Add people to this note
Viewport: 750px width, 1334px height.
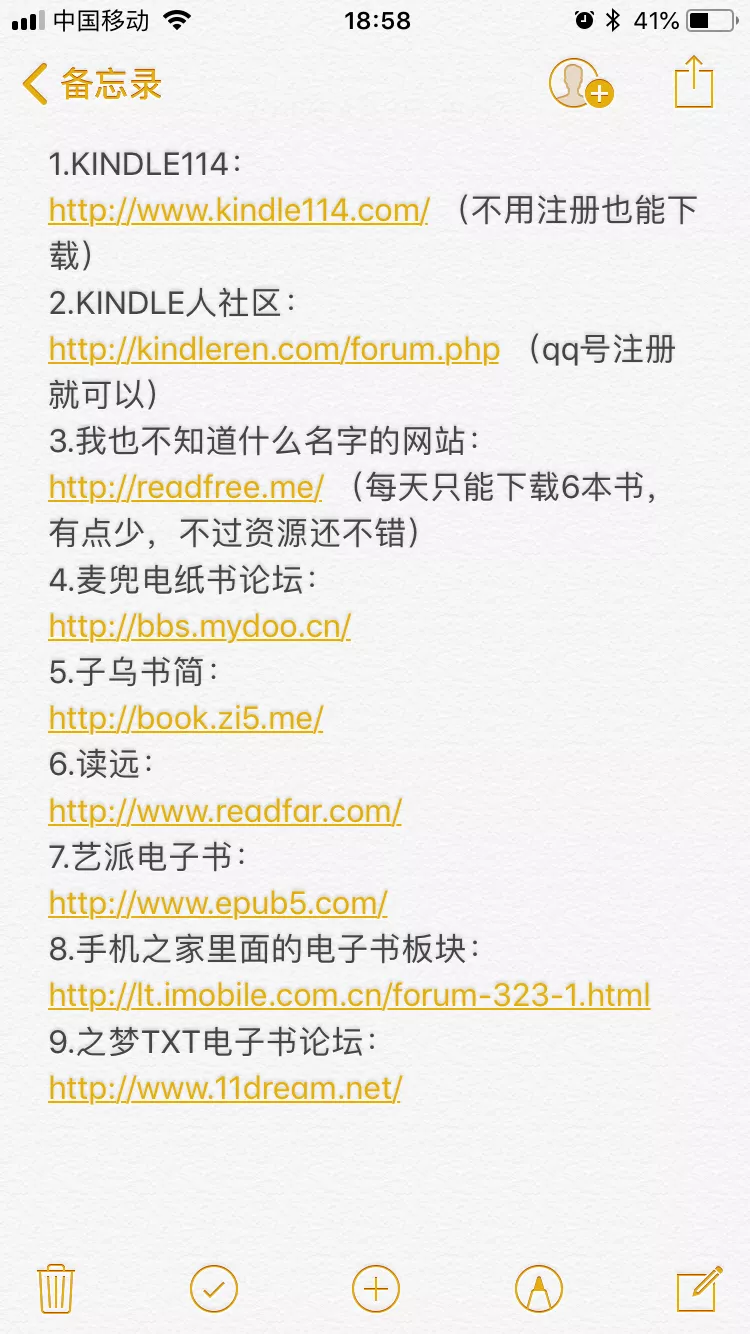coord(580,84)
